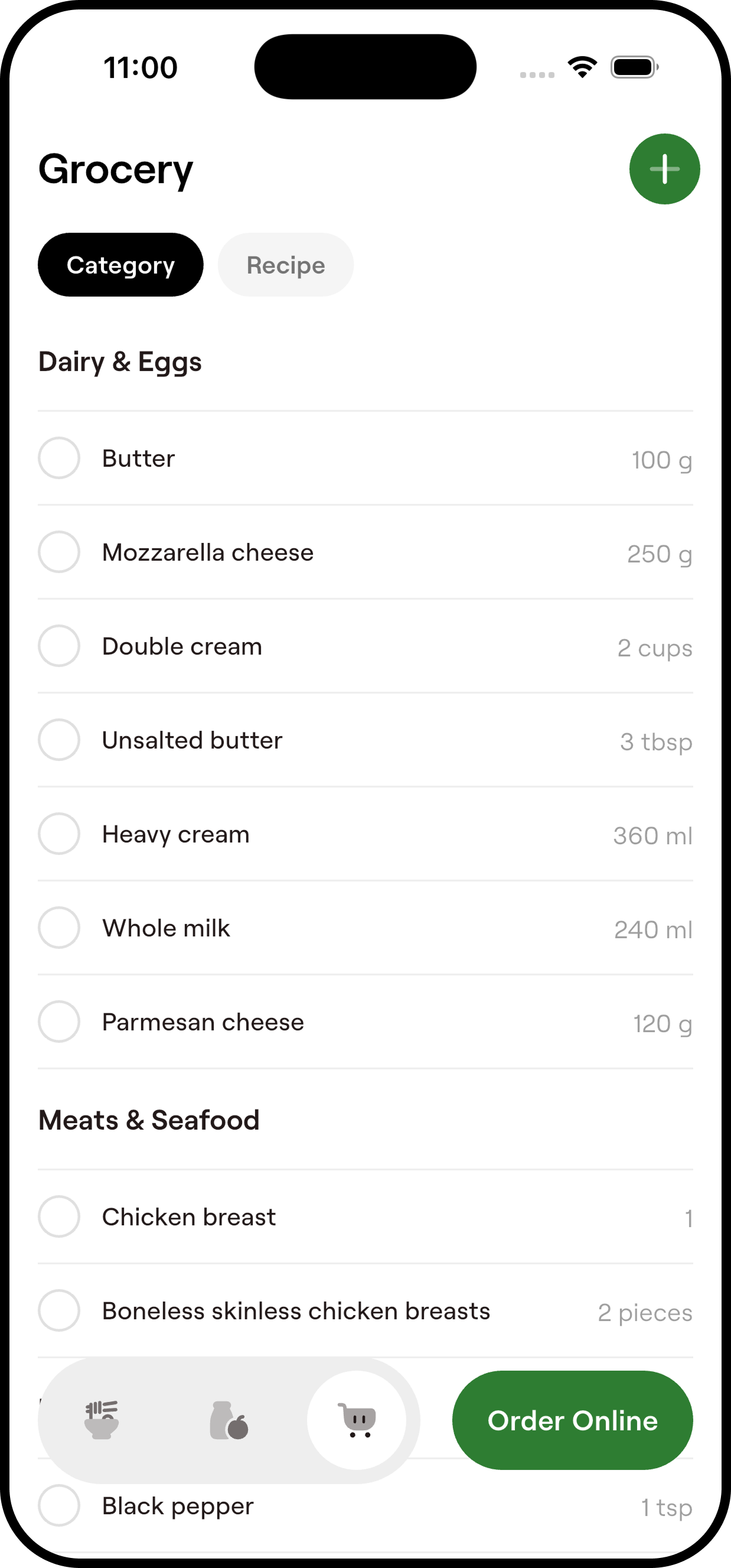Image resolution: width=731 pixels, height=1568 pixels.
Task: Add a new grocery item
Action: tap(664, 168)
